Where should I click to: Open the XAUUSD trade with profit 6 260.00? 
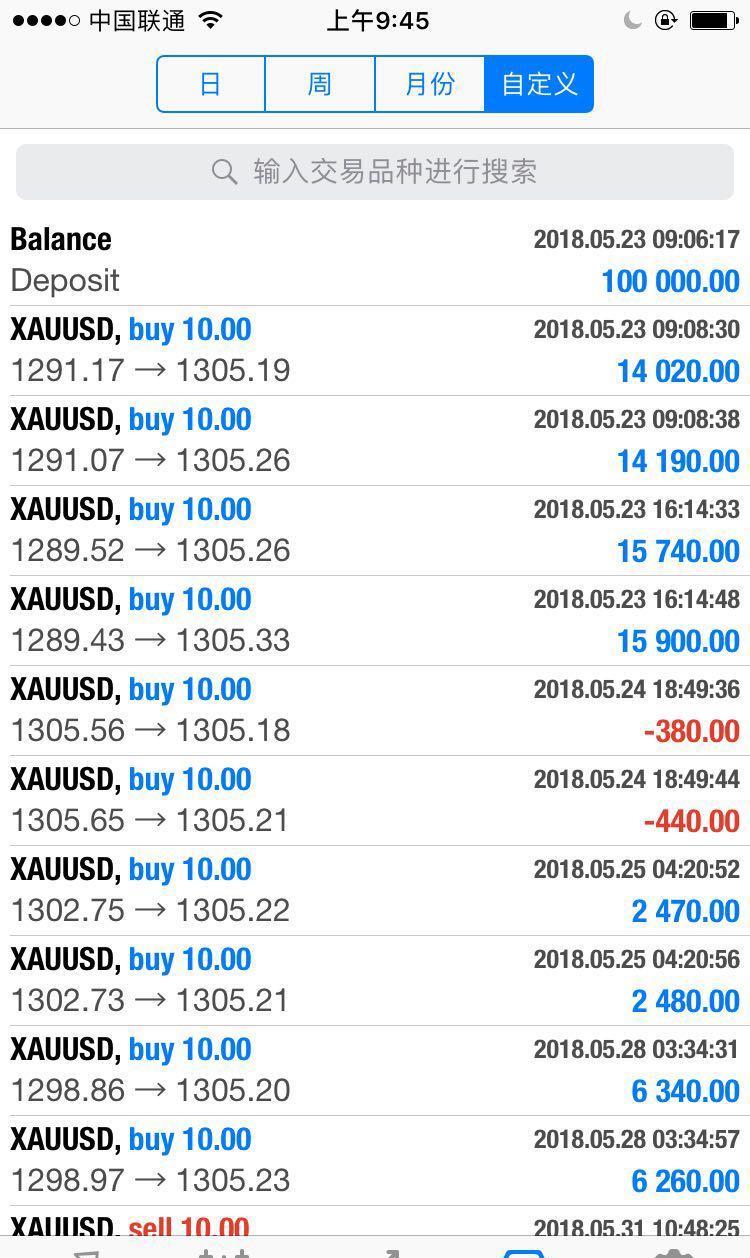(x=375, y=1161)
